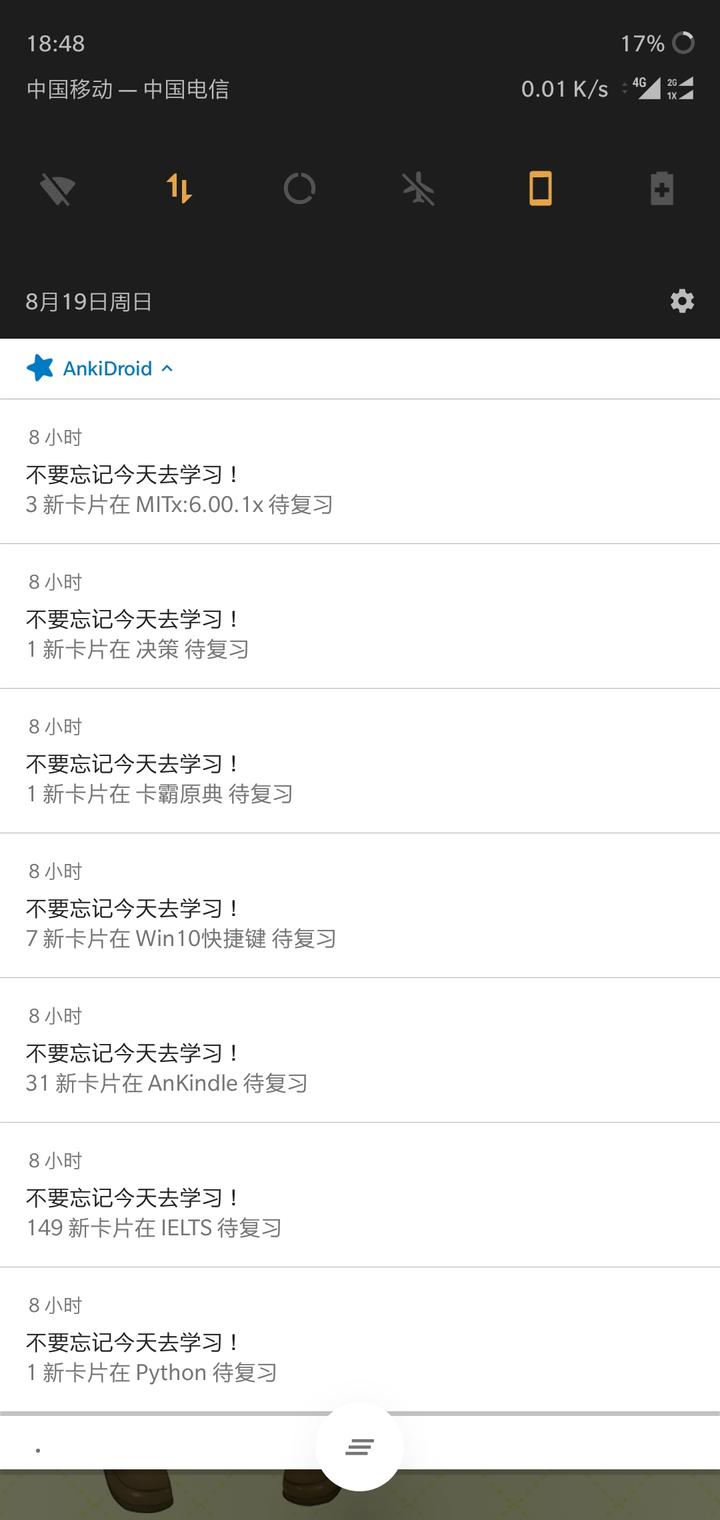Open the MITx:6.00.1x review notification
The image size is (720, 1520).
(360, 472)
